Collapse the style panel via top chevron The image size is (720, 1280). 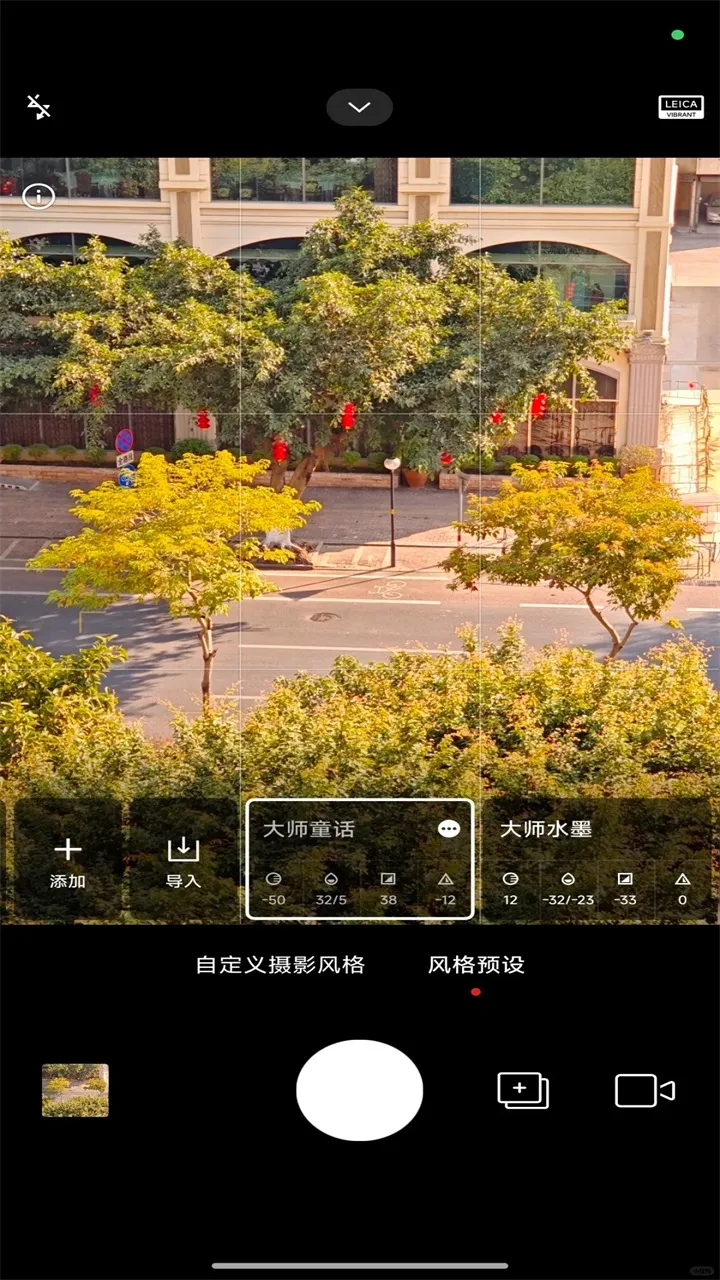pos(359,106)
